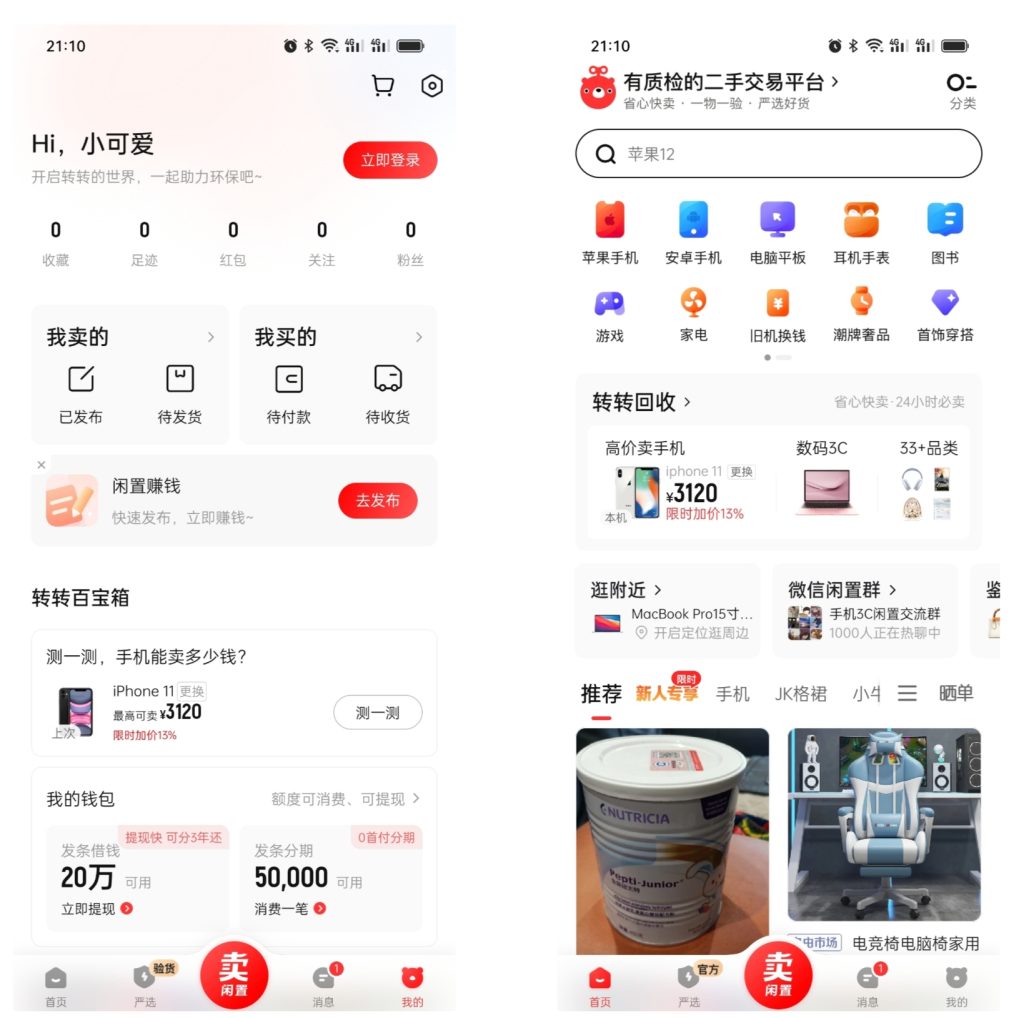The height and width of the screenshot is (1018, 1024).
Task: Open the 分类 categories icon
Action: pyautogui.click(x=961, y=91)
